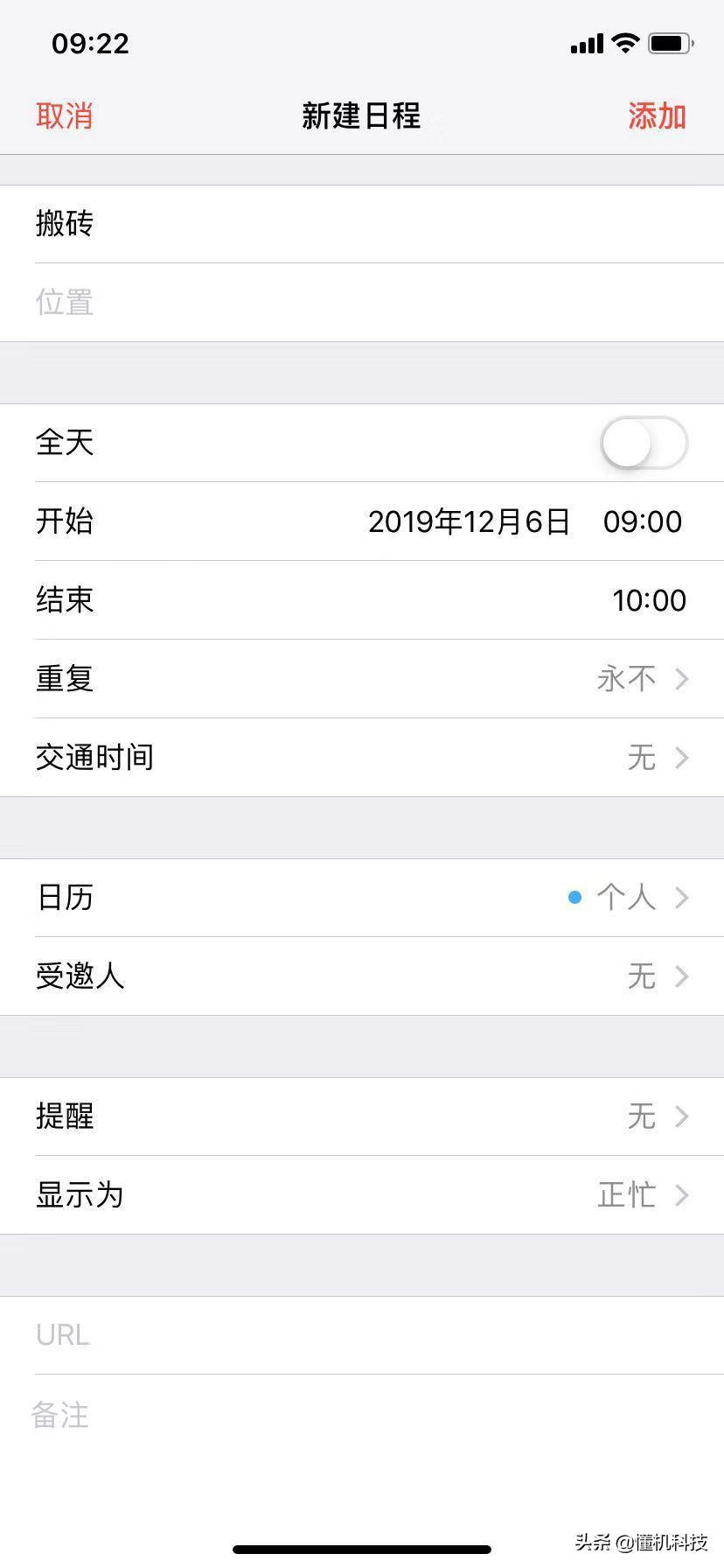Screen dimensions: 724x1568
Task: Tap 取消 to cancel the event
Action: (x=64, y=115)
